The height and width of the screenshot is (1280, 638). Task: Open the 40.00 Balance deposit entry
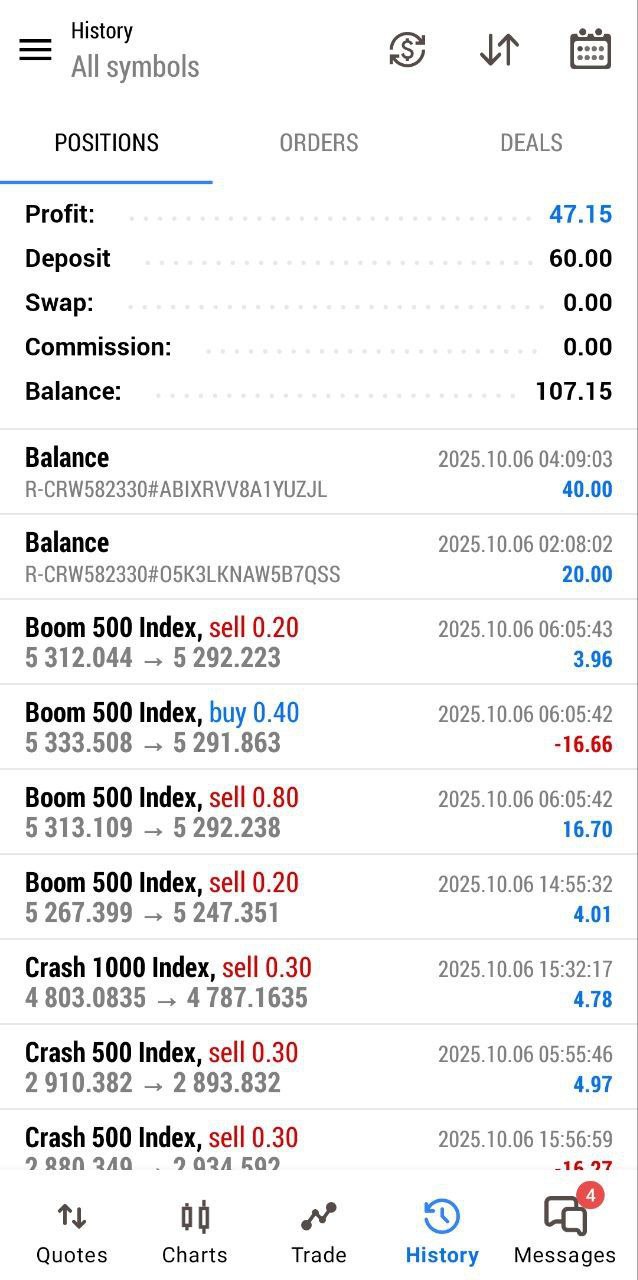click(x=319, y=473)
